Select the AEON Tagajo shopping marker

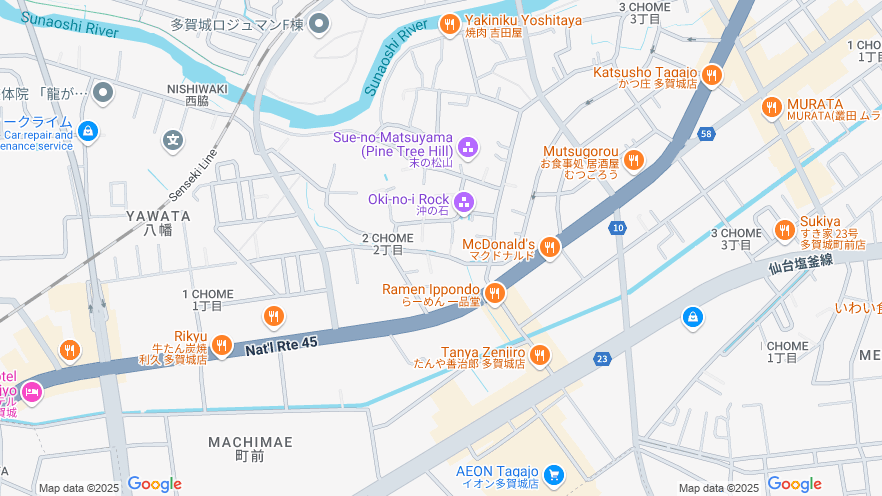554,474
